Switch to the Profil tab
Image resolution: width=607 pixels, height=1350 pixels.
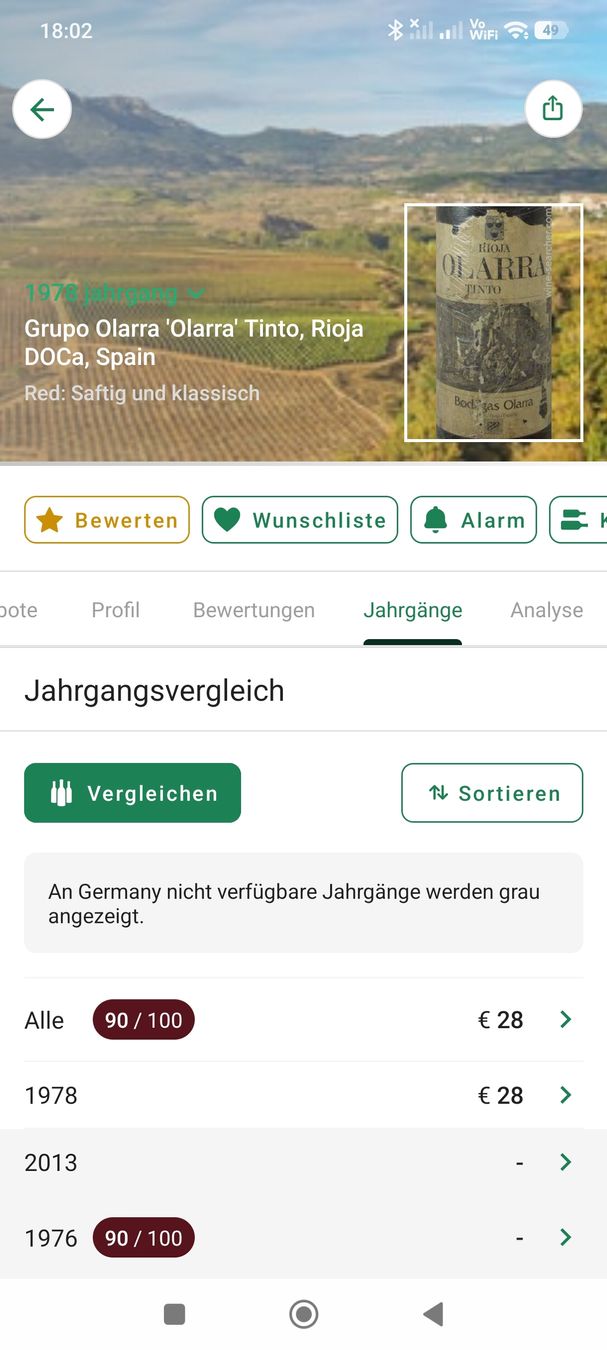tap(116, 610)
